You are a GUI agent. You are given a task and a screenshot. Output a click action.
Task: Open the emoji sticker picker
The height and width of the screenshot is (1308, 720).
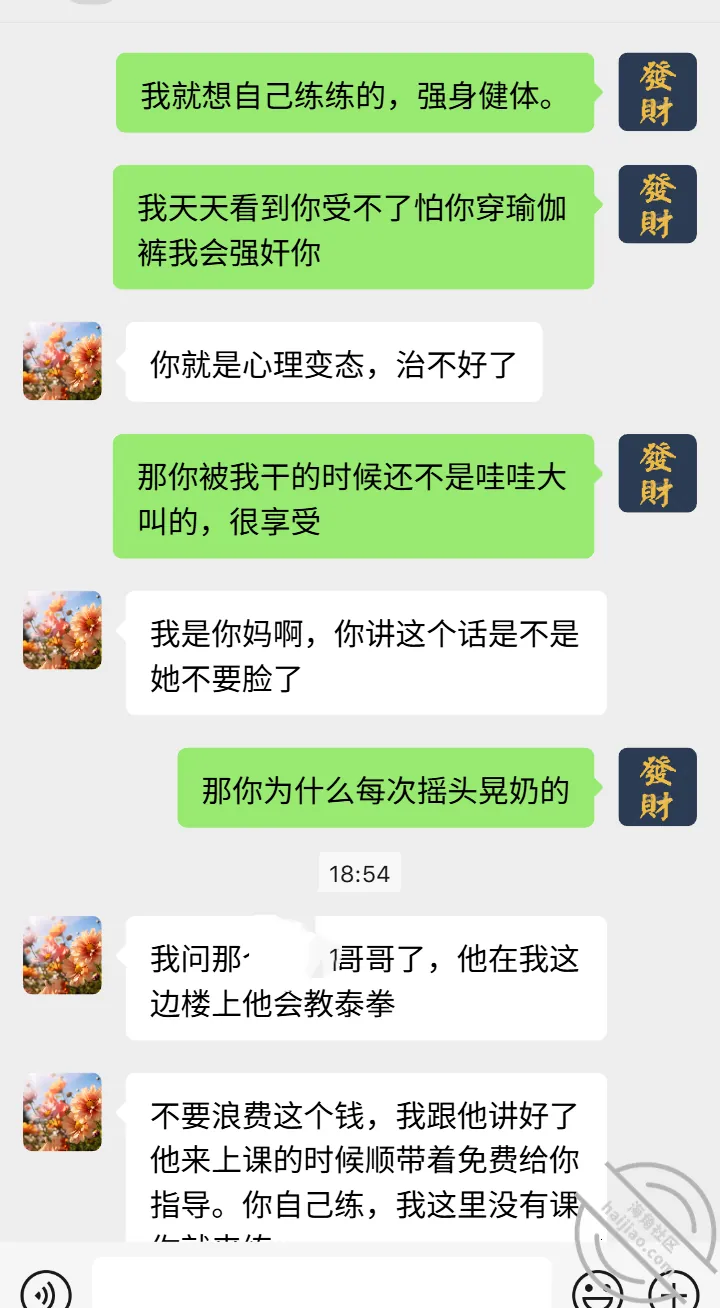(598, 1290)
